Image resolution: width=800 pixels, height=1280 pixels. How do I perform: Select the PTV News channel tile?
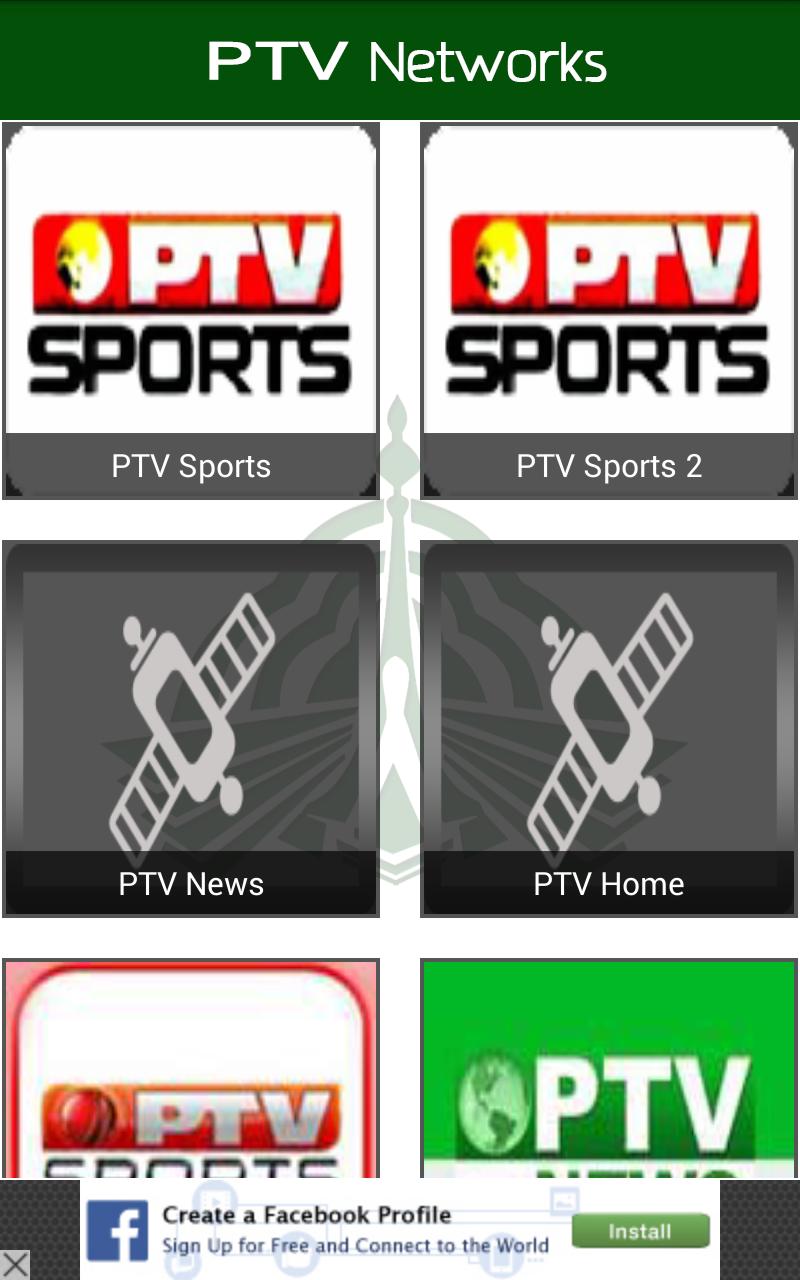point(192,725)
